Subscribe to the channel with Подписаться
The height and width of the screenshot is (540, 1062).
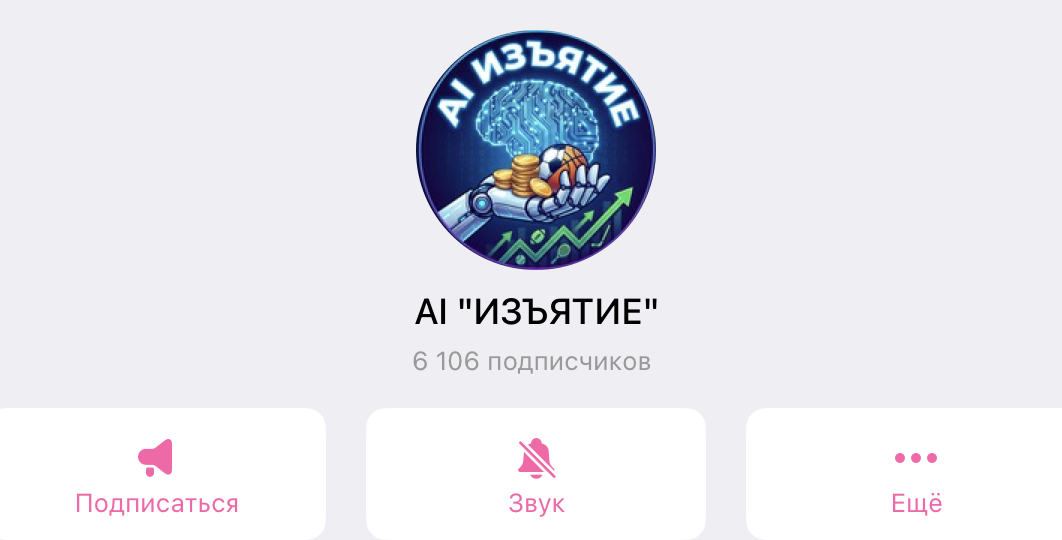(x=158, y=474)
